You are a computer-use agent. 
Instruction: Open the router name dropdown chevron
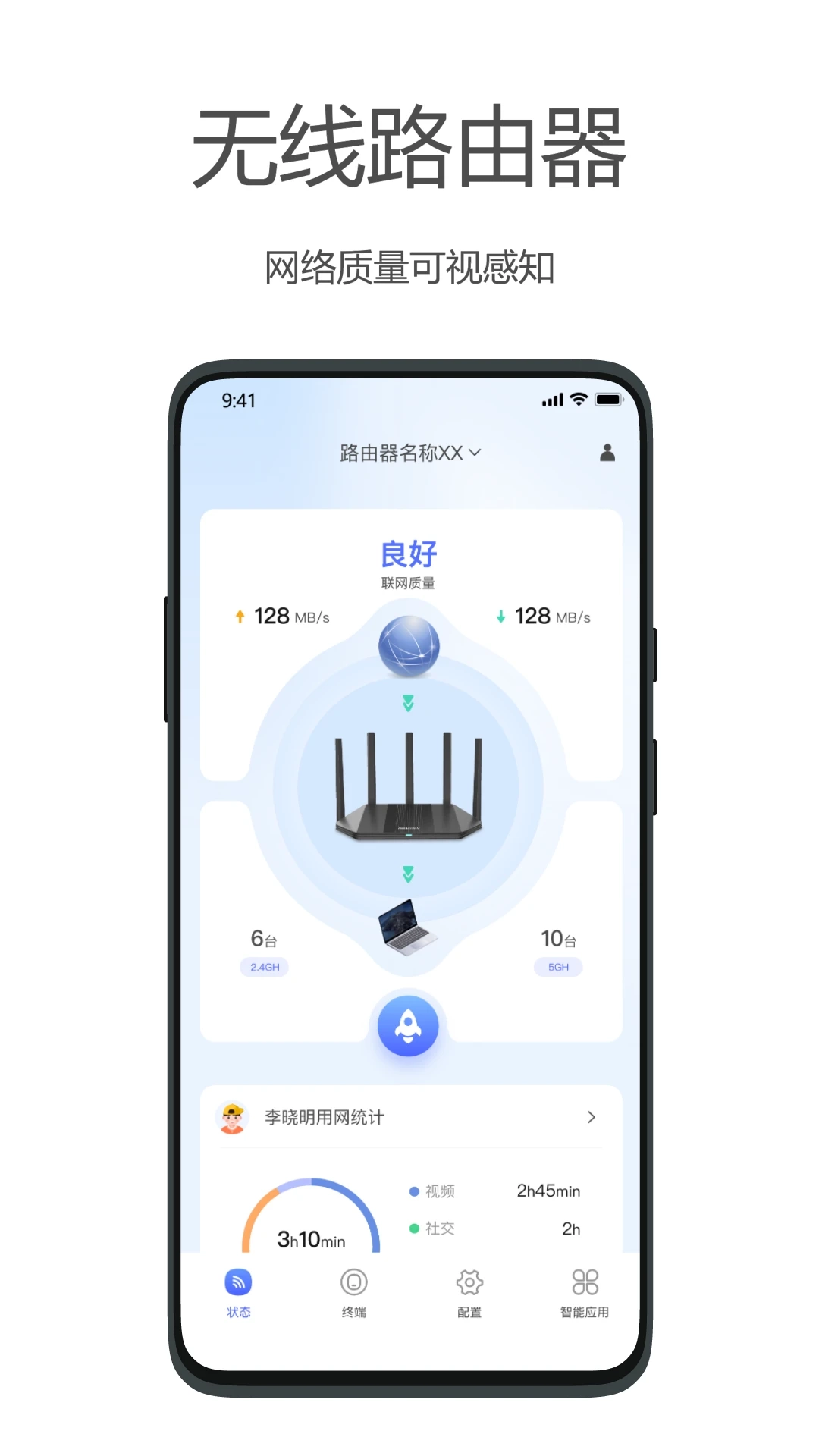tap(475, 452)
